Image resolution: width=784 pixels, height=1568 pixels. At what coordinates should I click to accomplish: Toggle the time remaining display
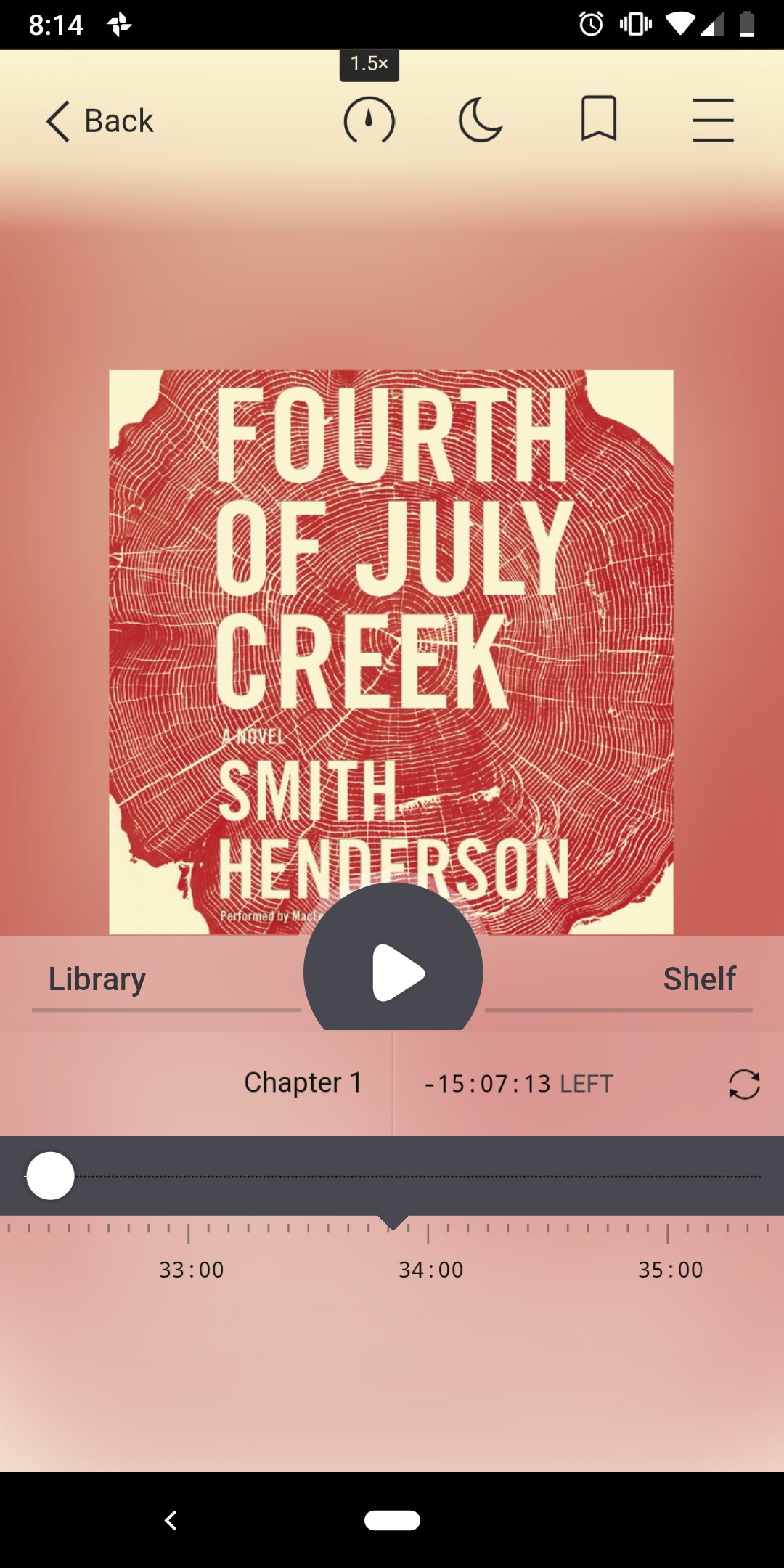(x=519, y=1084)
